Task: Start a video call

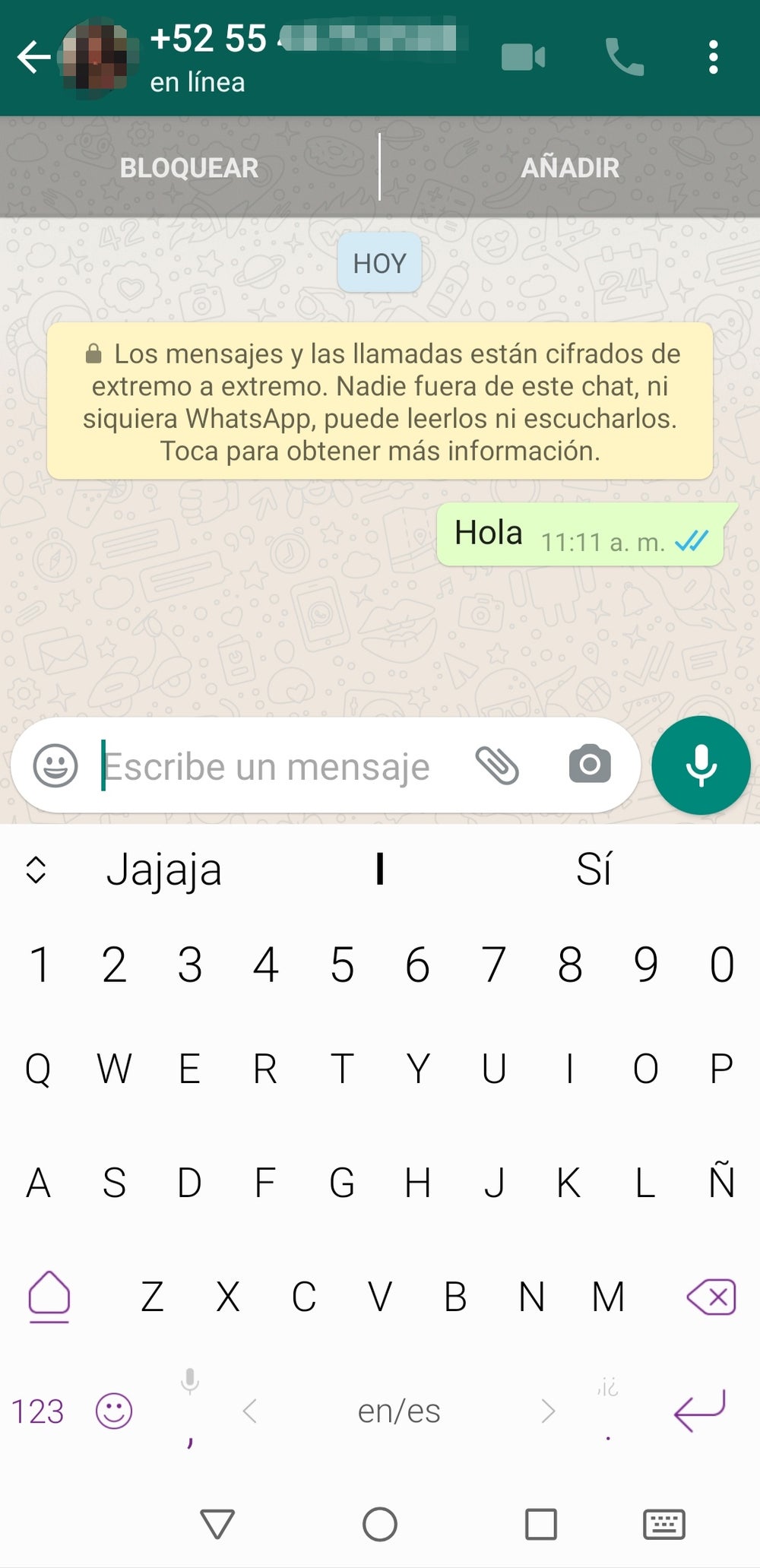Action: pos(523,57)
